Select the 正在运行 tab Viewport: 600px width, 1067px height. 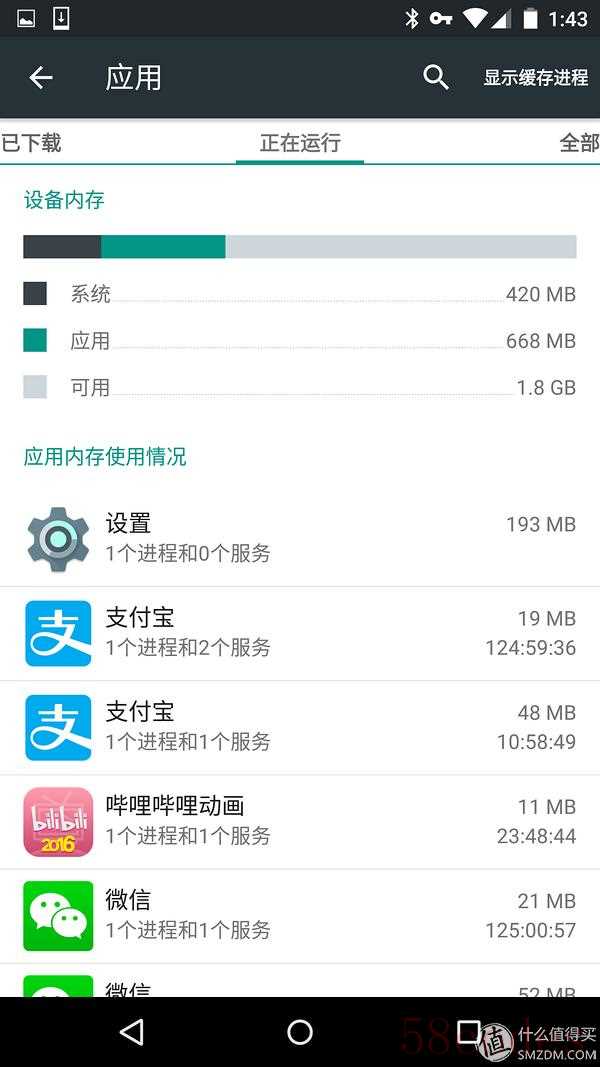coord(300,143)
